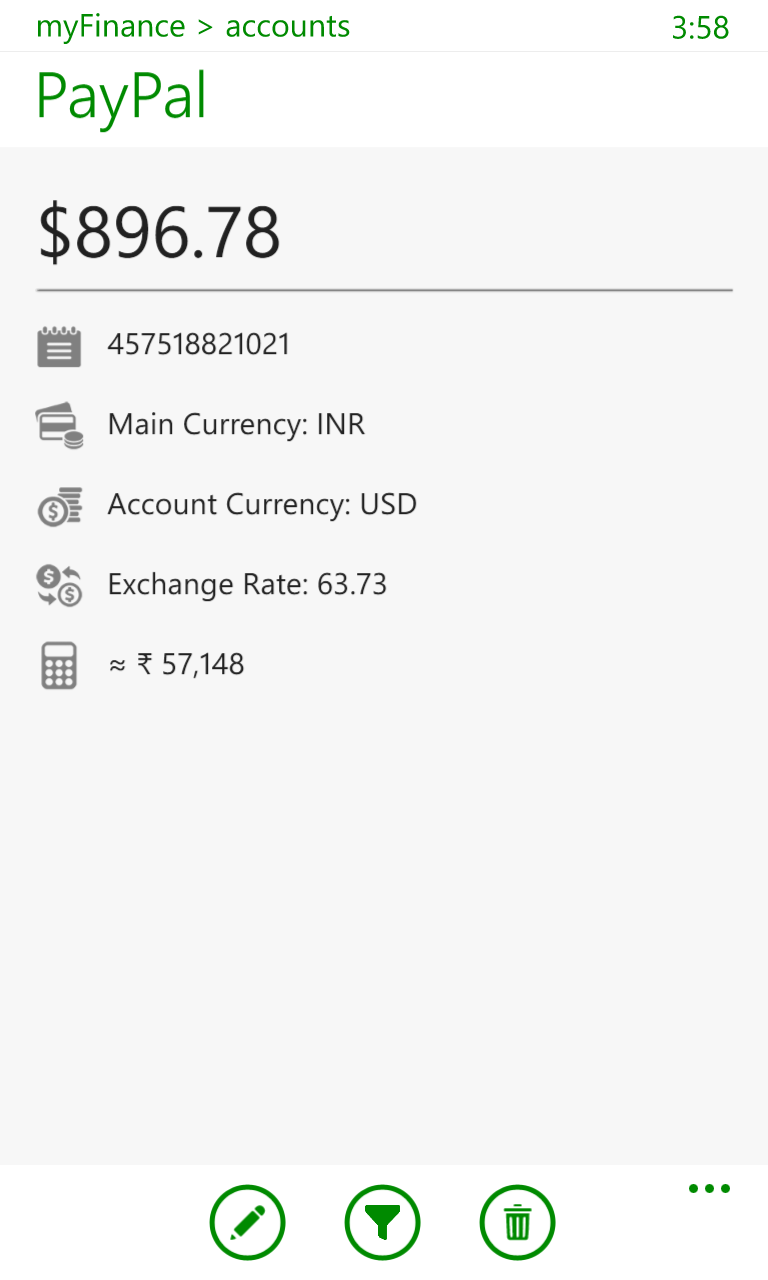Open the filter icon in the app bar
The width and height of the screenshot is (768, 1280).
click(382, 1222)
